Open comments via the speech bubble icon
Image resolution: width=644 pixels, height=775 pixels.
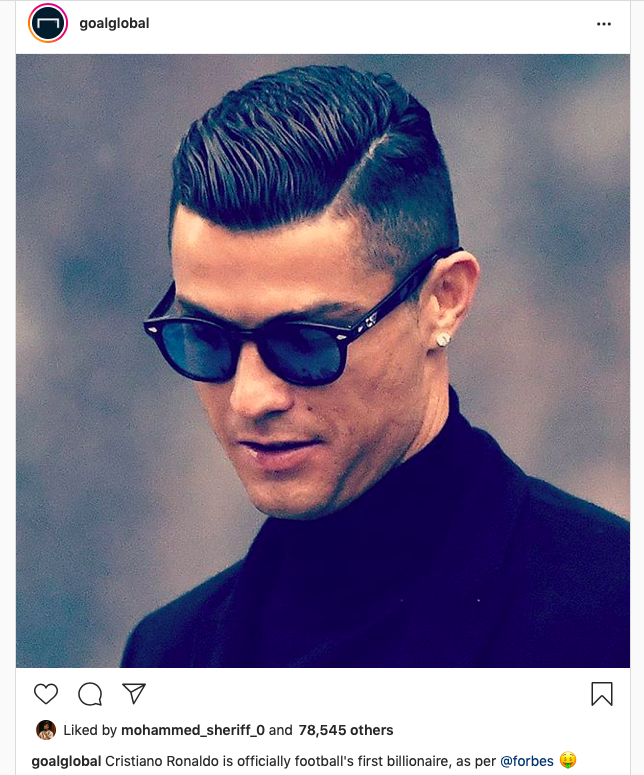point(90,694)
